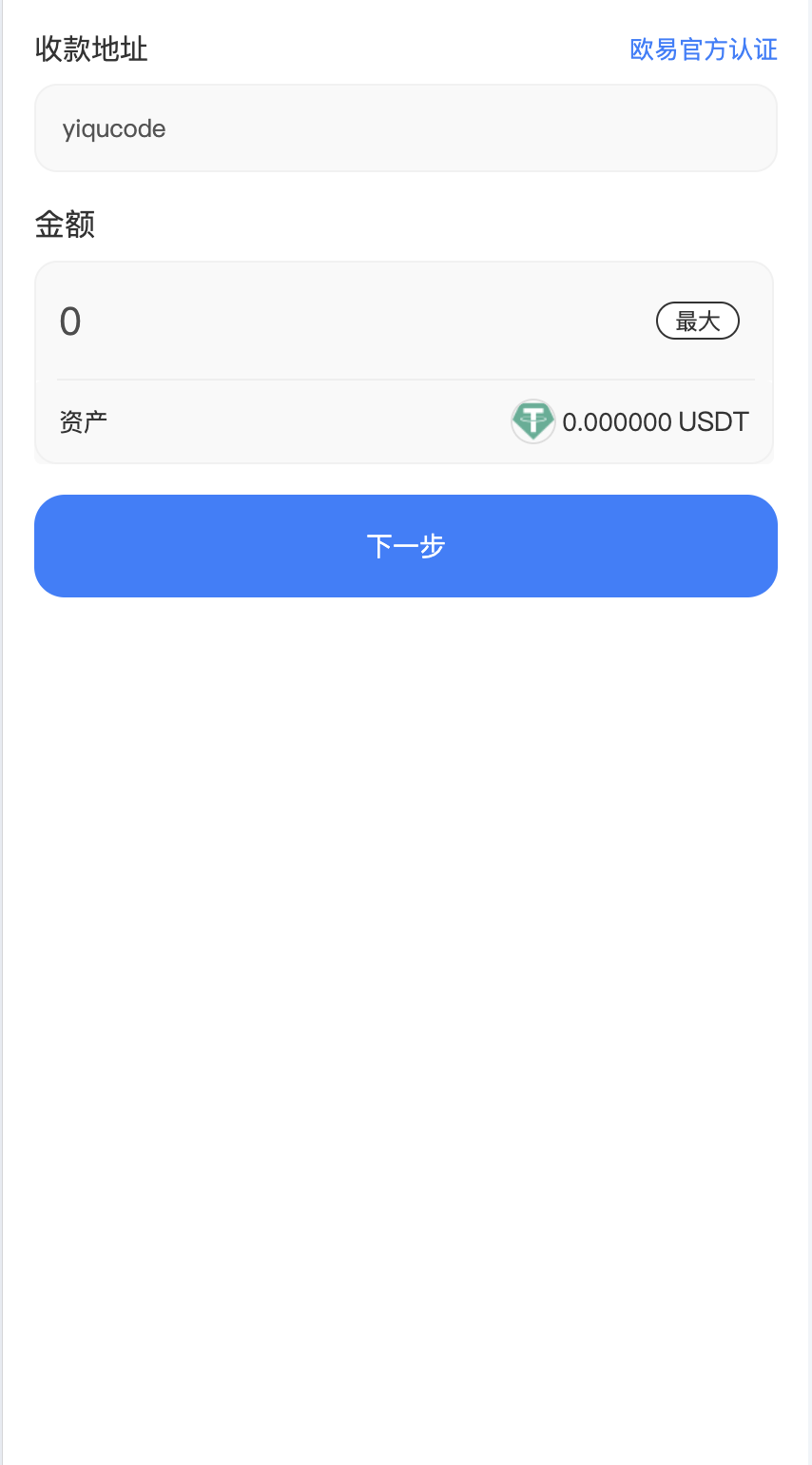Viewport: 812px width, 1465px height.
Task: Open the 欧易官方认证 link
Action: point(704,49)
